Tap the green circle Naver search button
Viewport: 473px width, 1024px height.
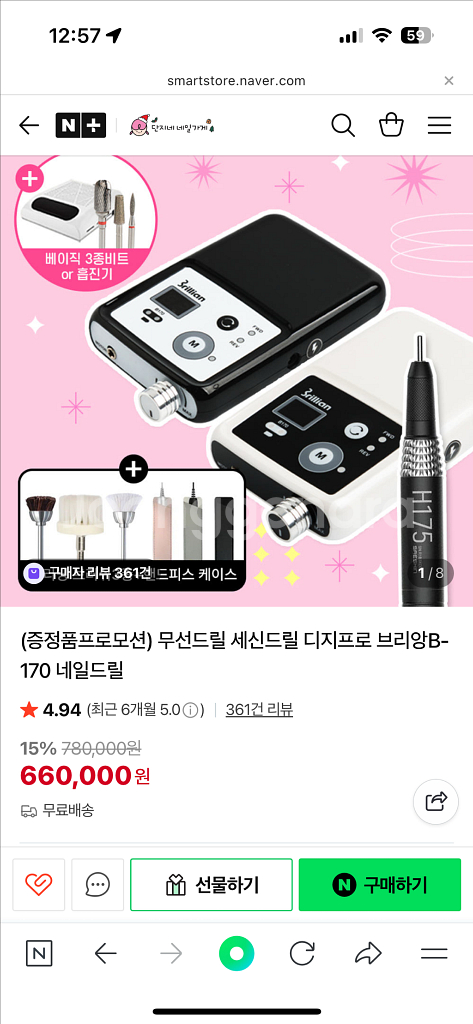[236, 954]
